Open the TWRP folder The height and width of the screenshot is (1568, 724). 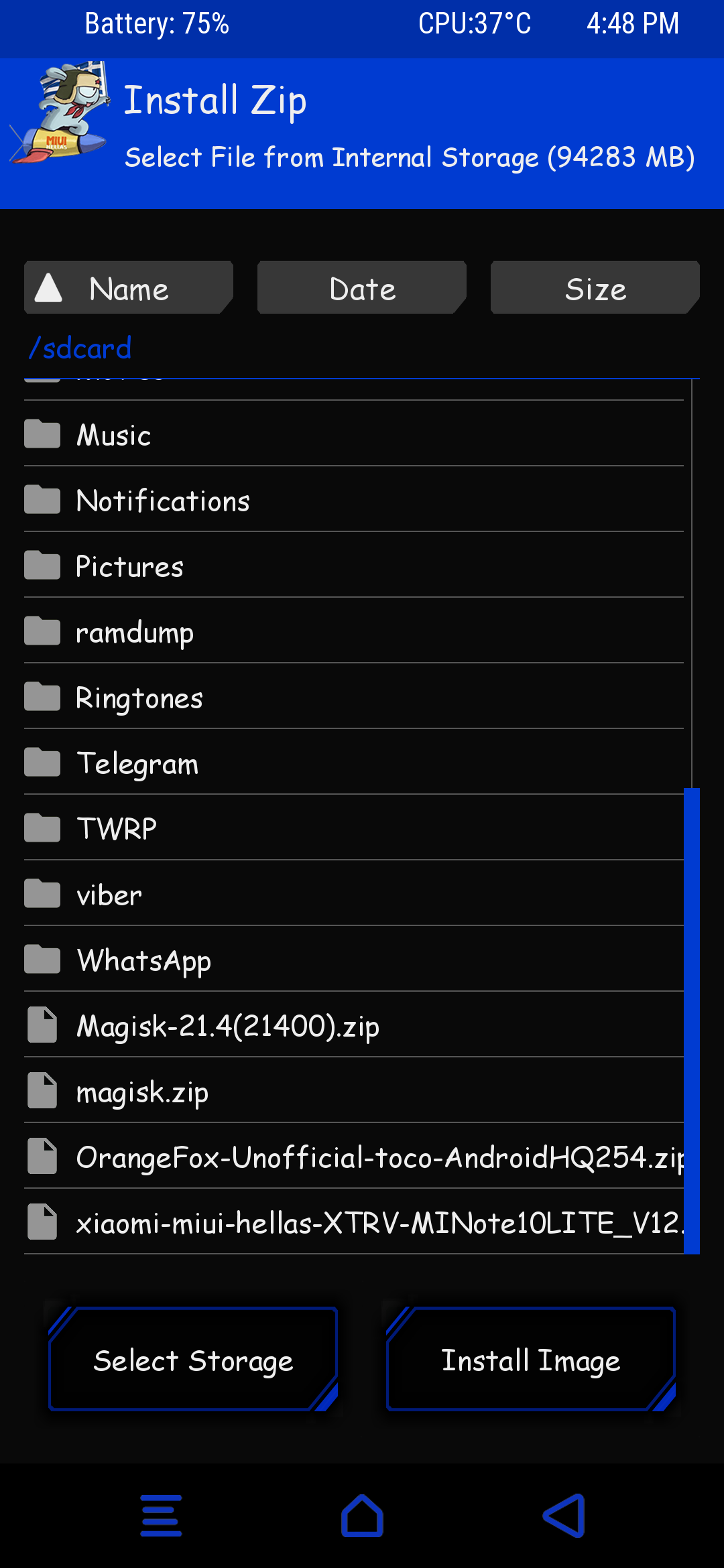[117, 829]
